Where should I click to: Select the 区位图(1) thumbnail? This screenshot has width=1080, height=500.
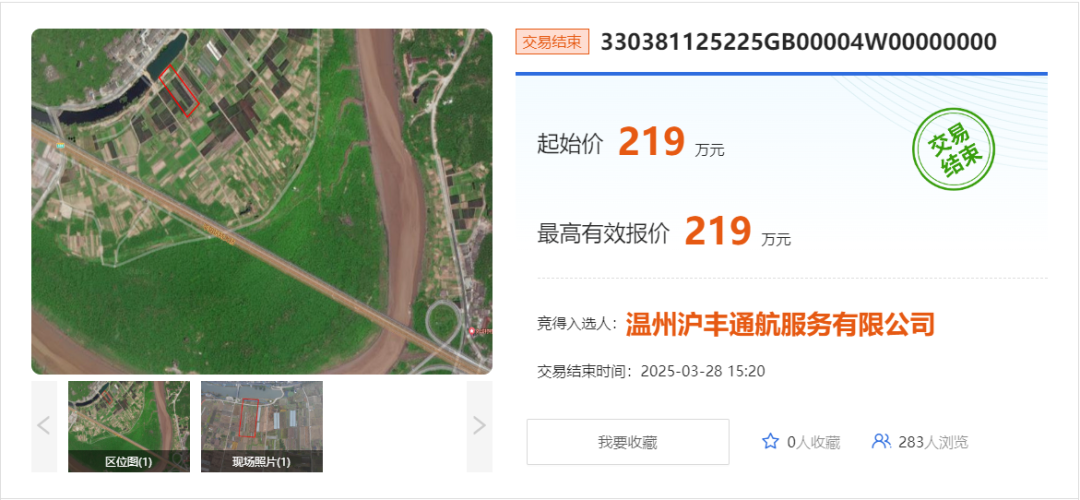[129, 426]
